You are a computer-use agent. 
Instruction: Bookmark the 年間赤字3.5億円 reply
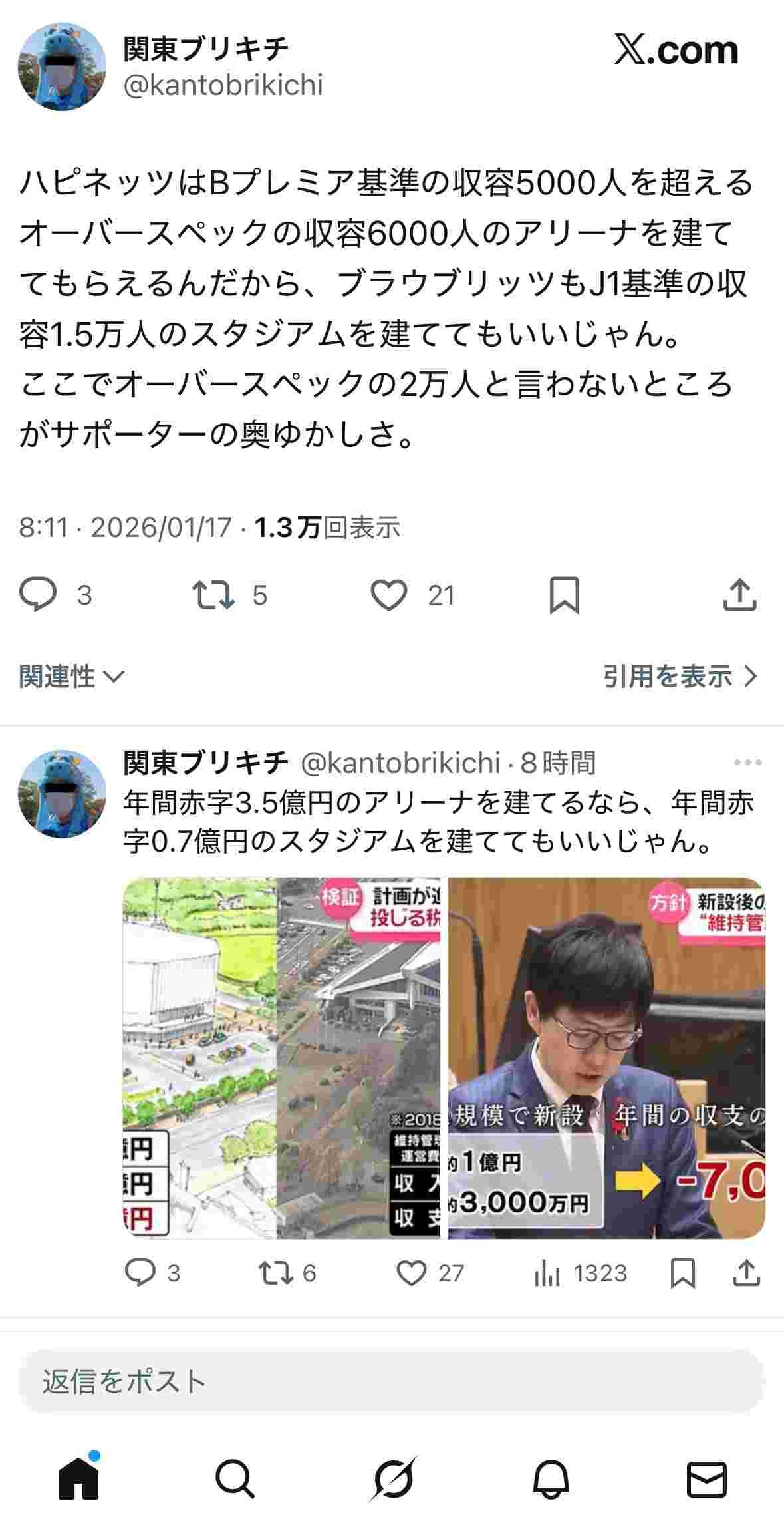682,1273
